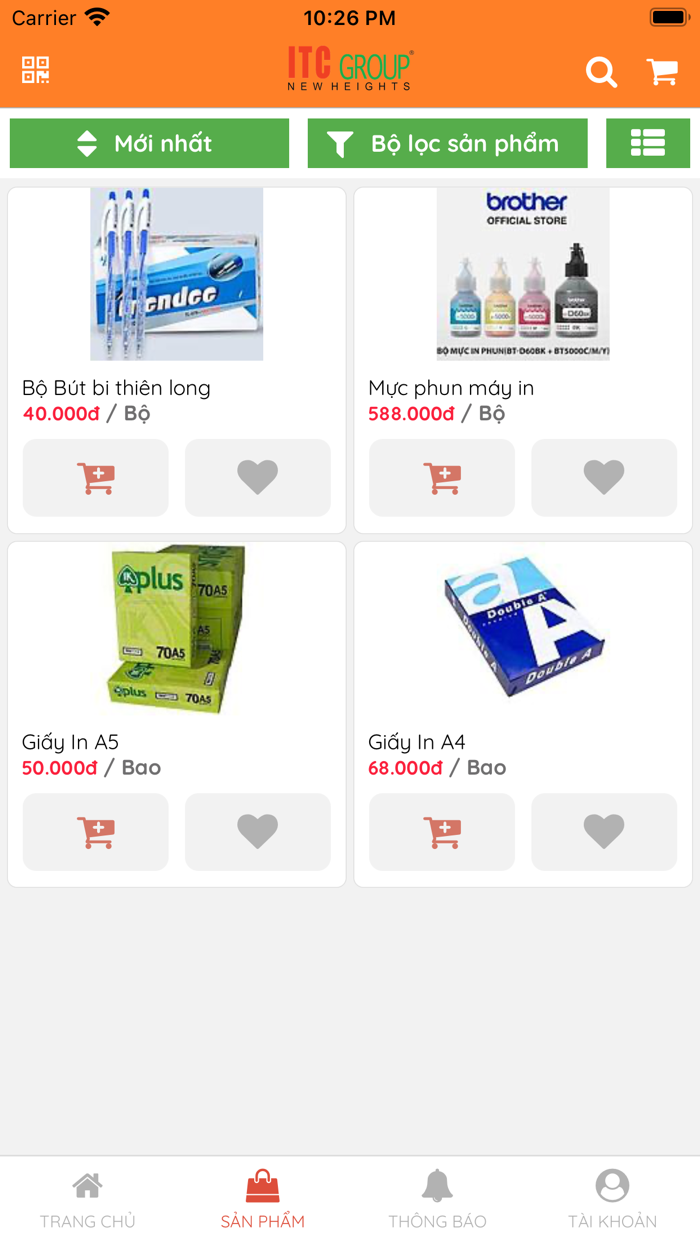The width and height of the screenshot is (700, 1244).
Task: Open Bộ Bút bi thiên long product
Action: coord(177,275)
